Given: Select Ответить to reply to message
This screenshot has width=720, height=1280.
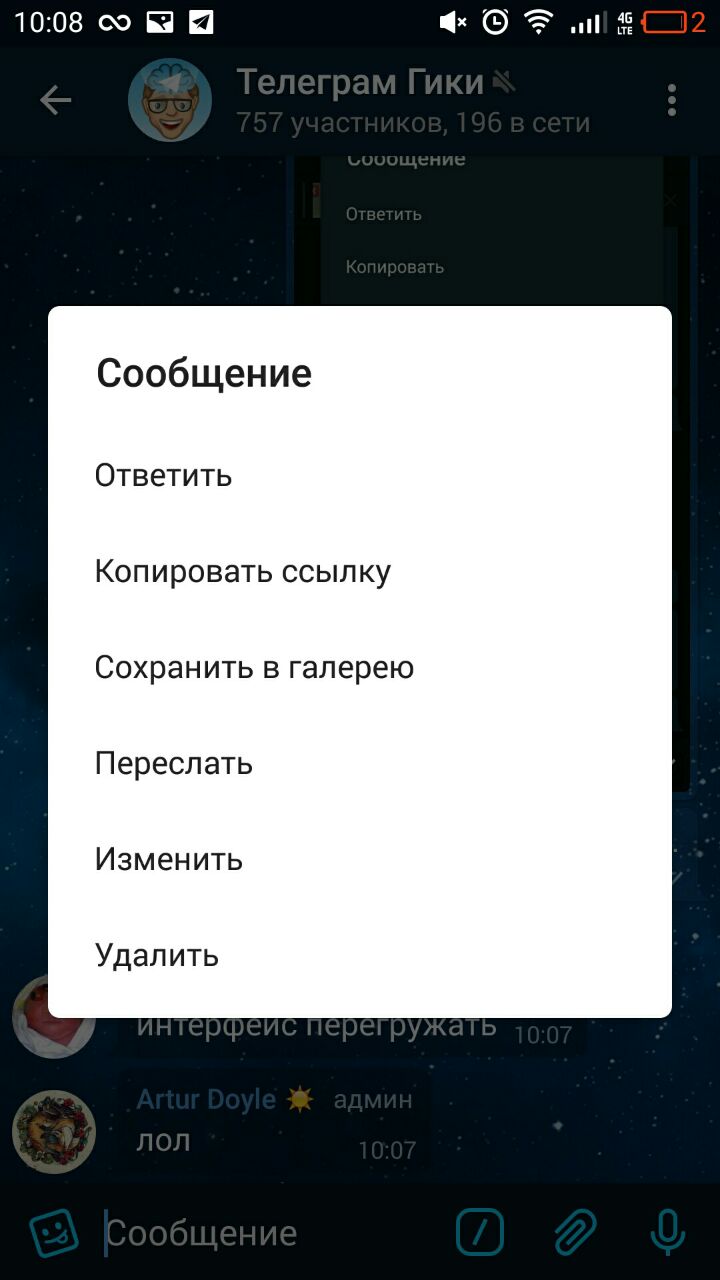Looking at the screenshot, I should click(x=164, y=476).
